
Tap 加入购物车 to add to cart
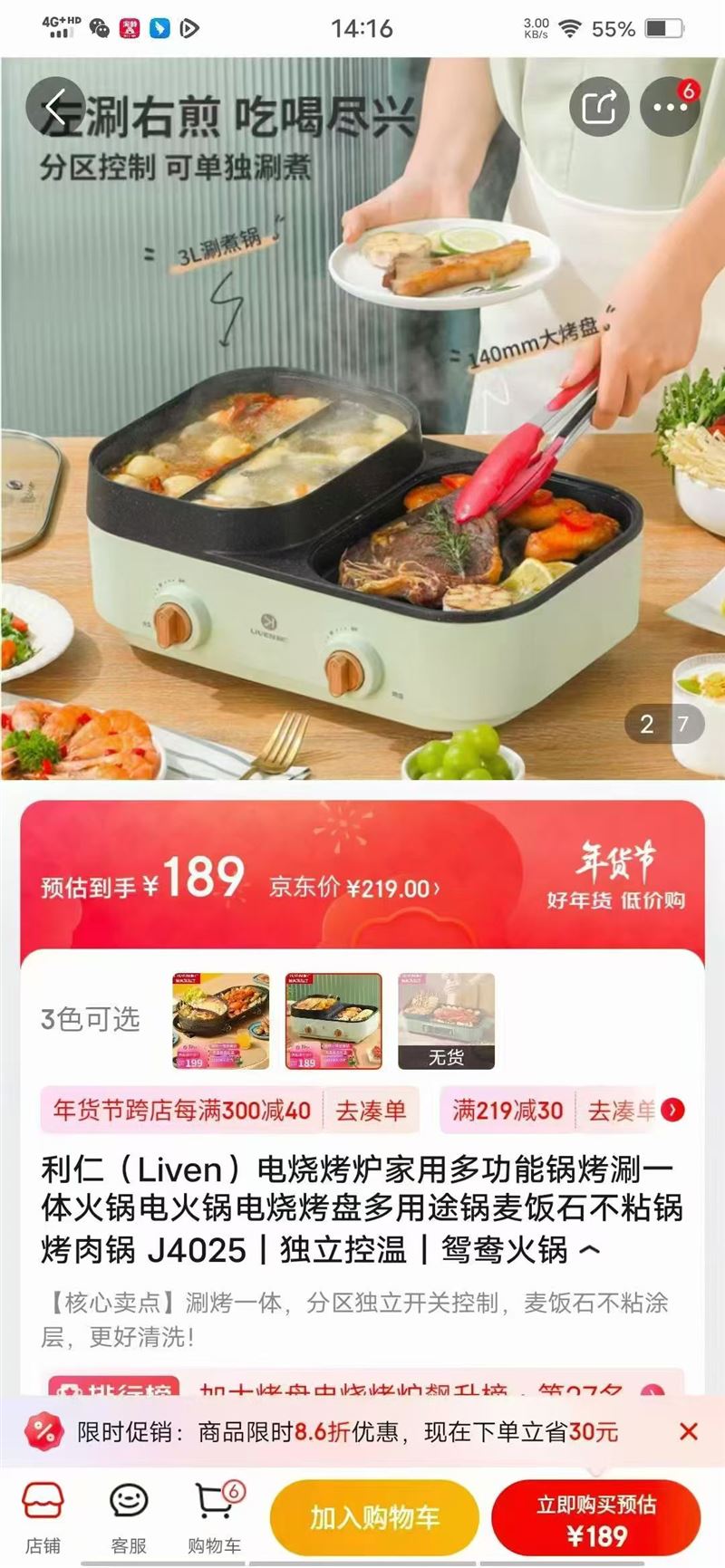pyautogui.click(x=374, y=1518)
